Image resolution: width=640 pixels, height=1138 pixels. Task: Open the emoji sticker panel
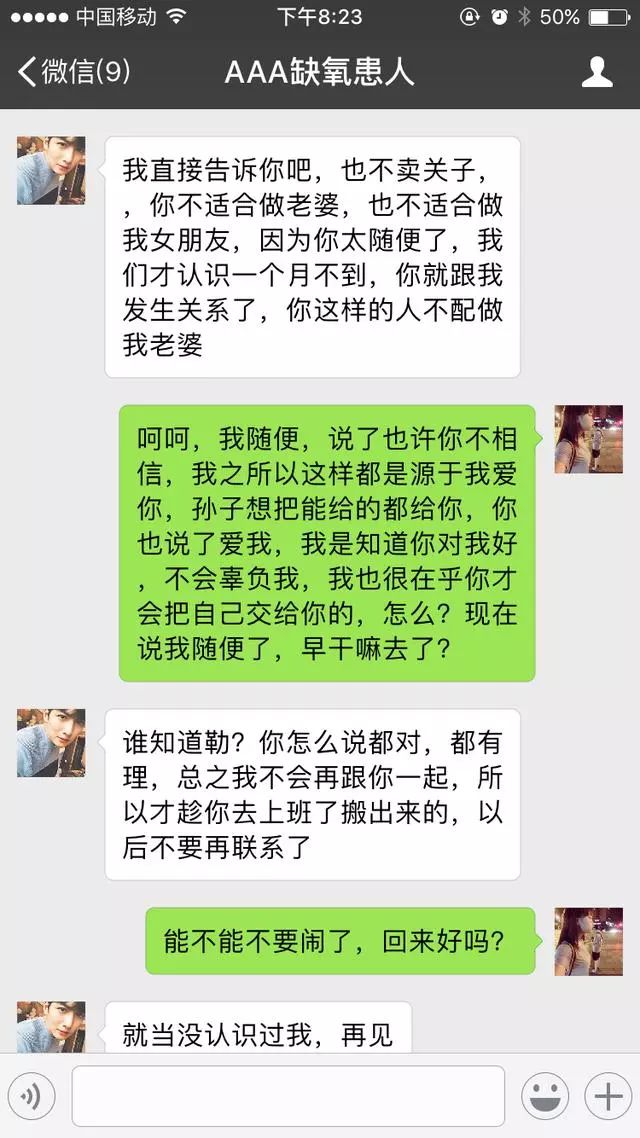[x=546, y=1097]
